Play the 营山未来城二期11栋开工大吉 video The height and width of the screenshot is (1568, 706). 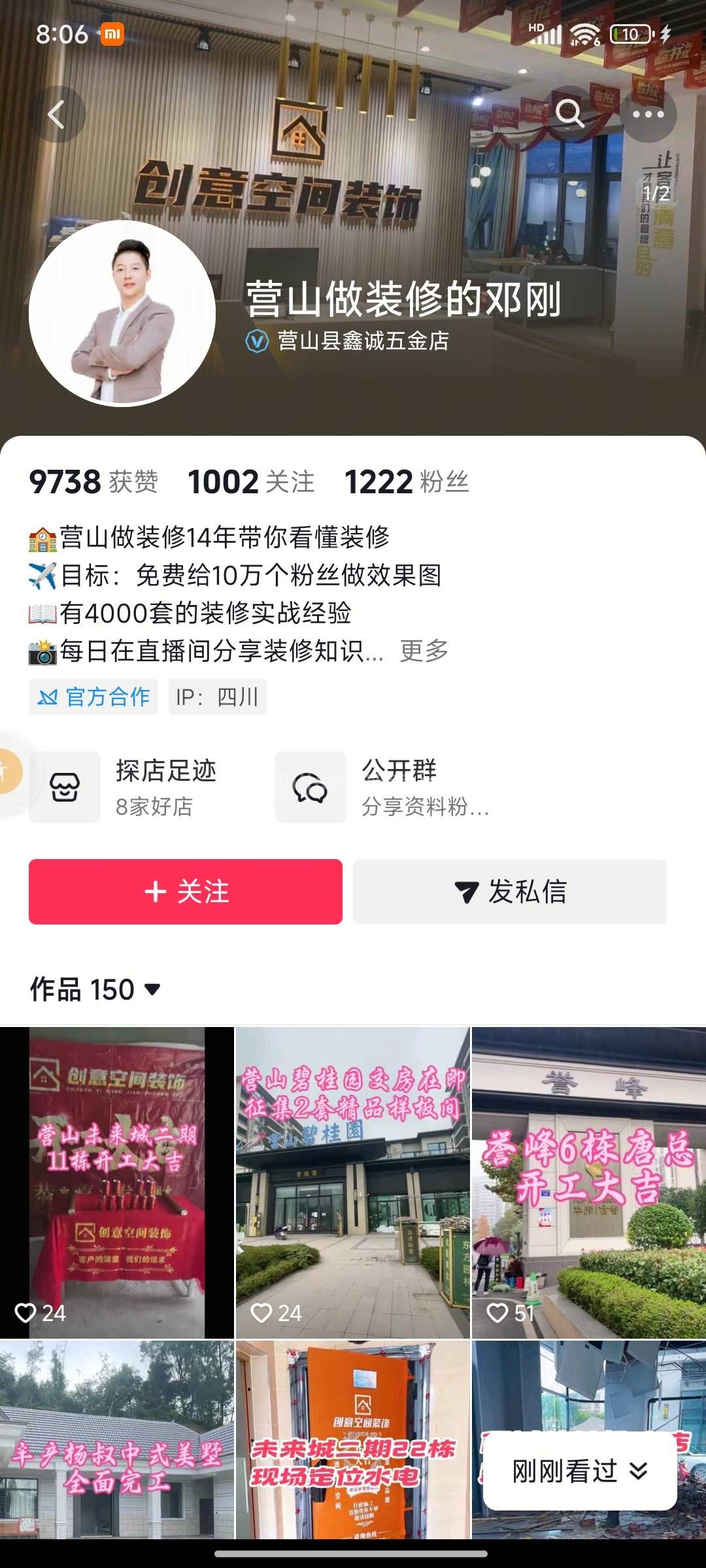click(117, 1183)
